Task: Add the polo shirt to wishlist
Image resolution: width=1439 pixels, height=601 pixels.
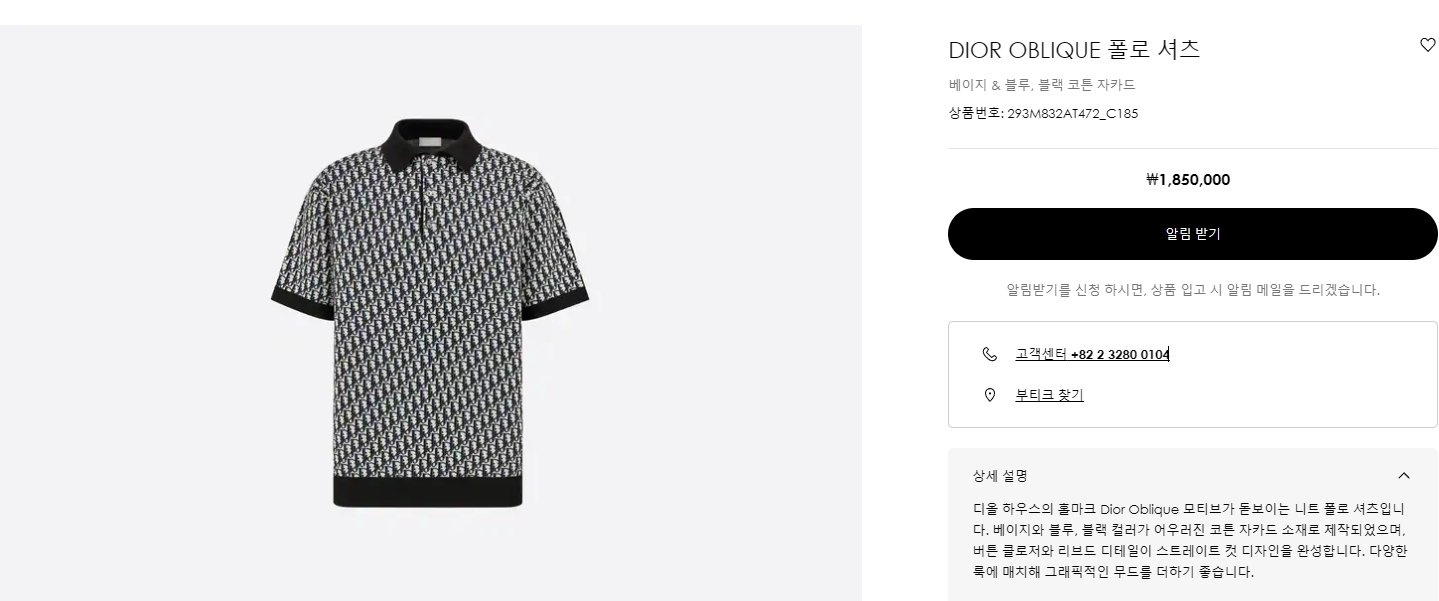Action: tap(1427, 45)
